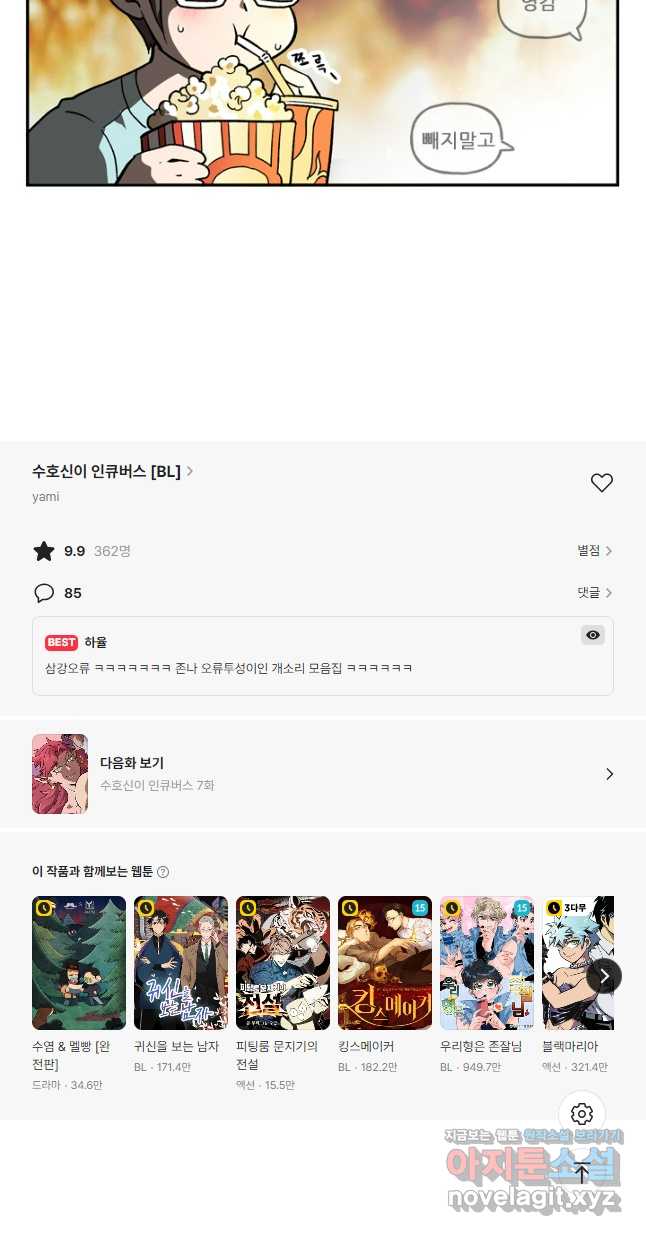
Task: Toggle the eye icon on the best comment
Action: coord(593,635)
